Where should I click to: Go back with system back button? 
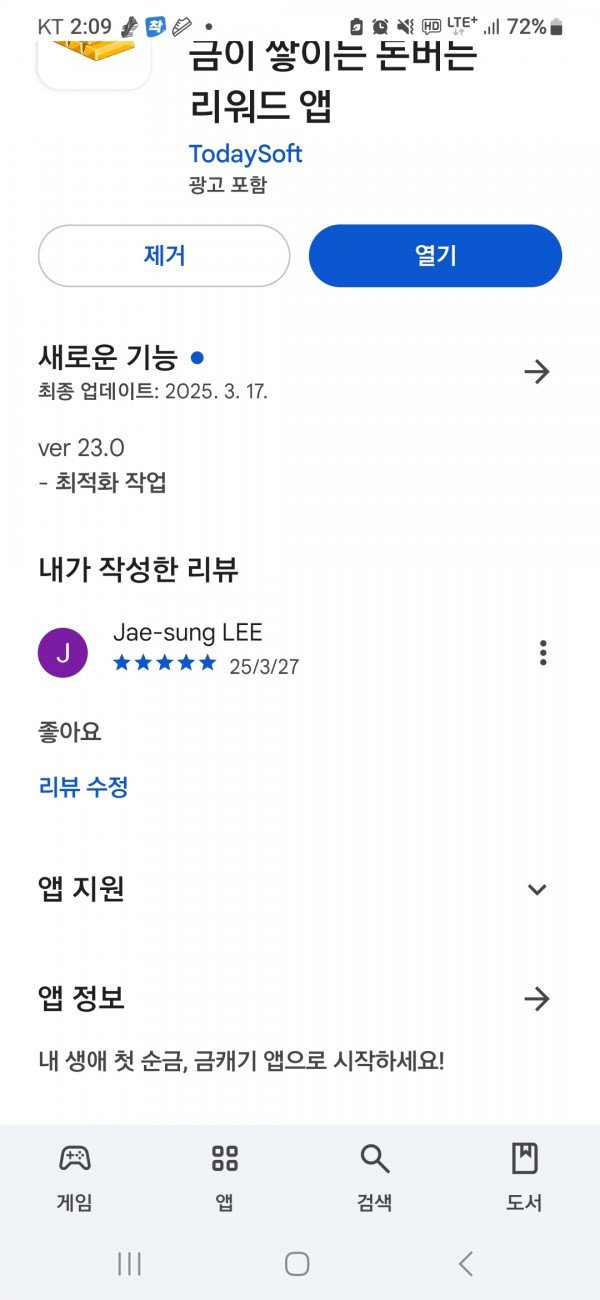[465, 1263]
